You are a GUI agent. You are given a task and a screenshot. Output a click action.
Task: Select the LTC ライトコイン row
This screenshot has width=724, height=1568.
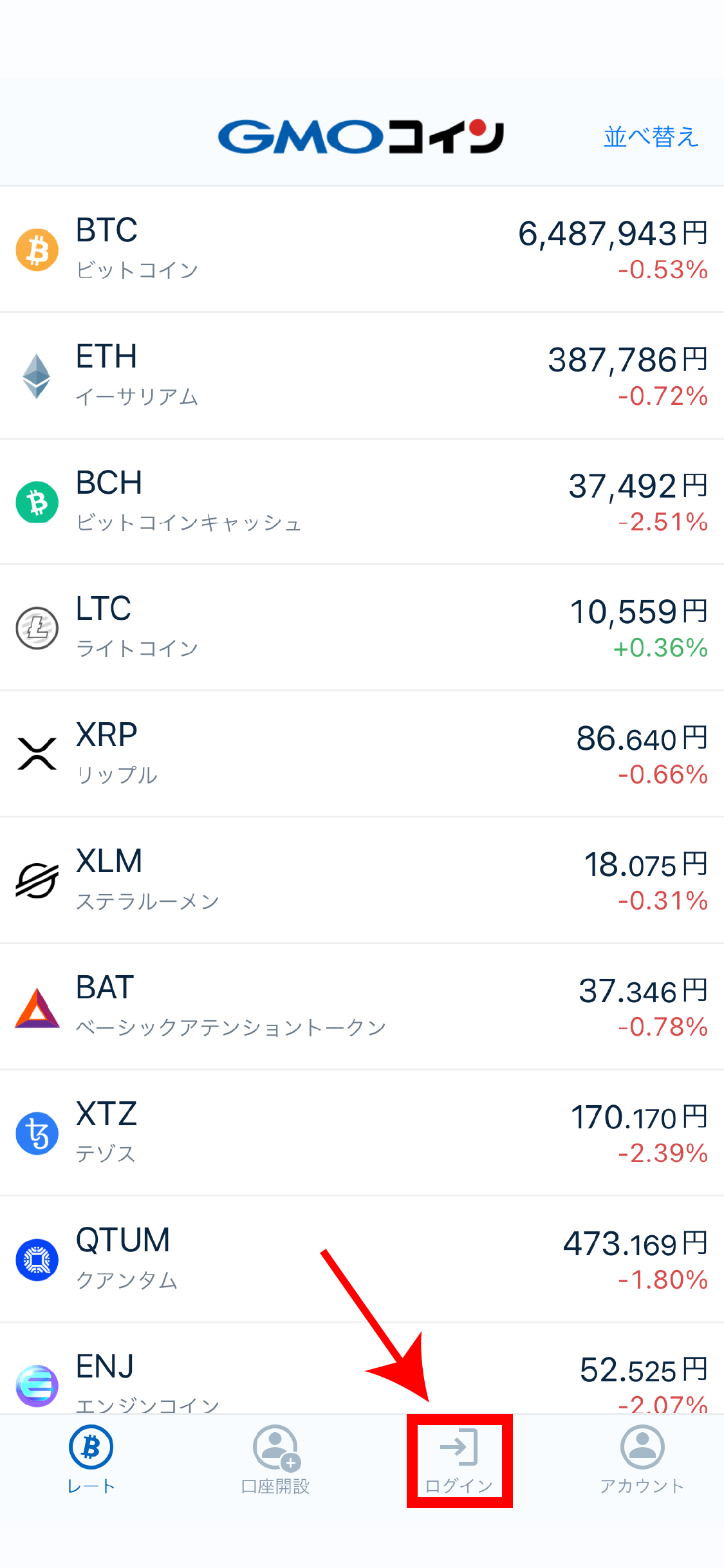(x=362, y=628)
